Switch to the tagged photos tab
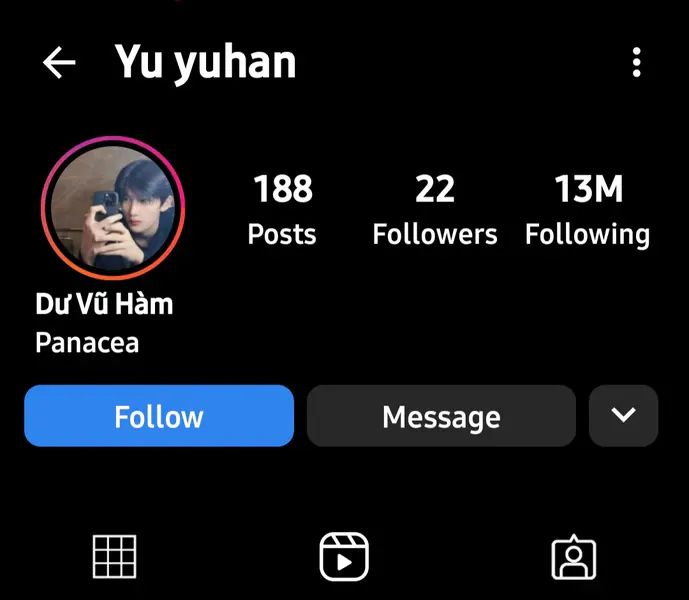689x600 pixels. [x=574, y=557]
